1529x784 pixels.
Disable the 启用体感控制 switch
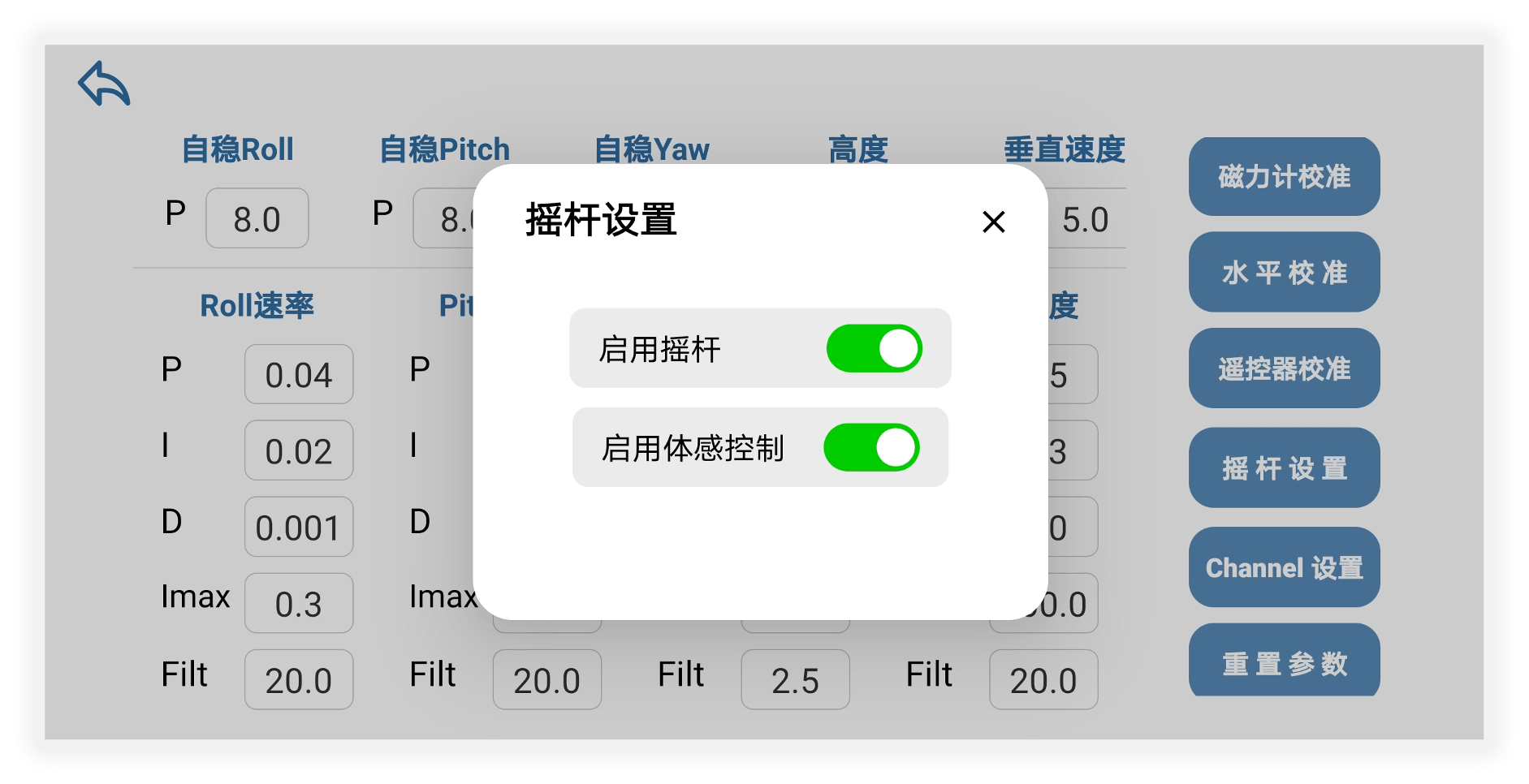(871, 448)
